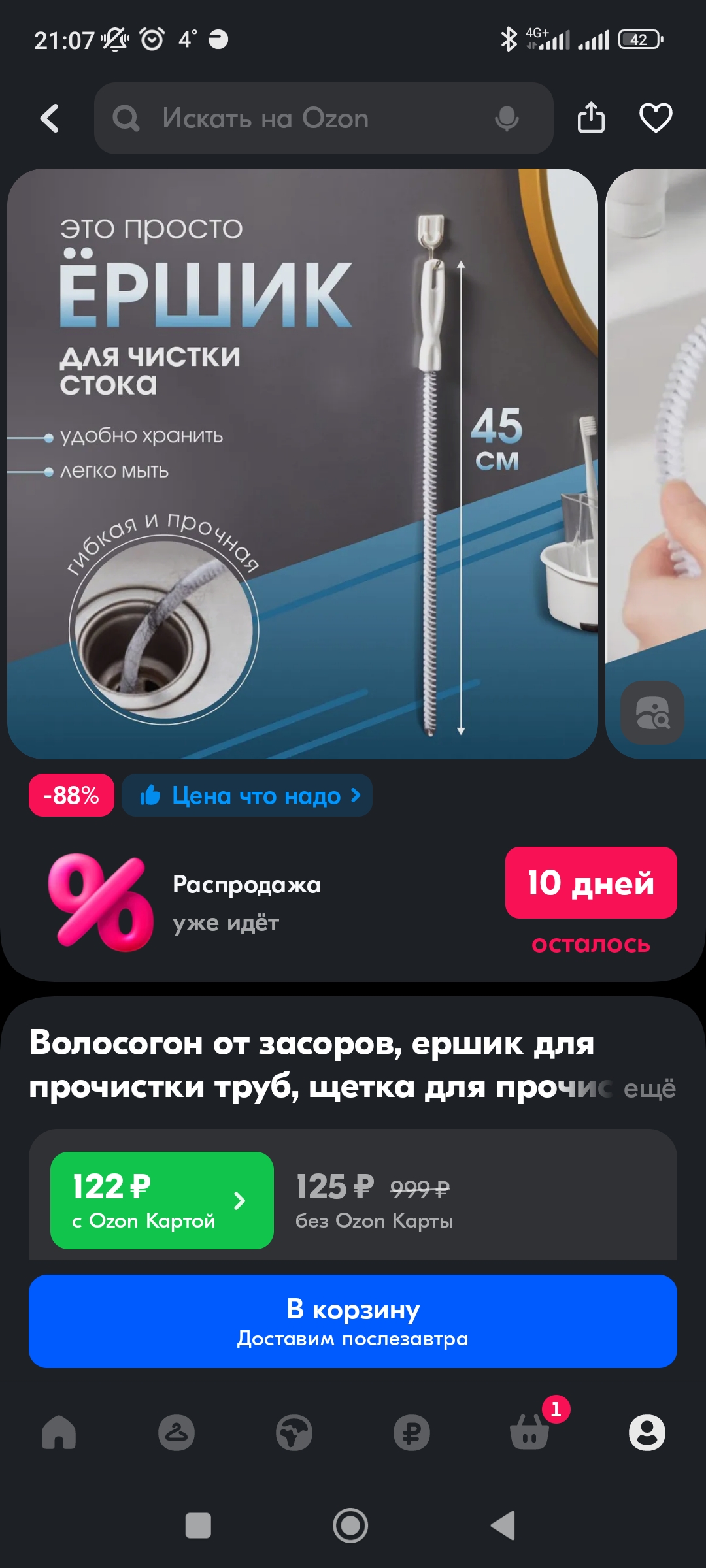
Task: Start voice search with the microphone
Action: coord(507,119)
